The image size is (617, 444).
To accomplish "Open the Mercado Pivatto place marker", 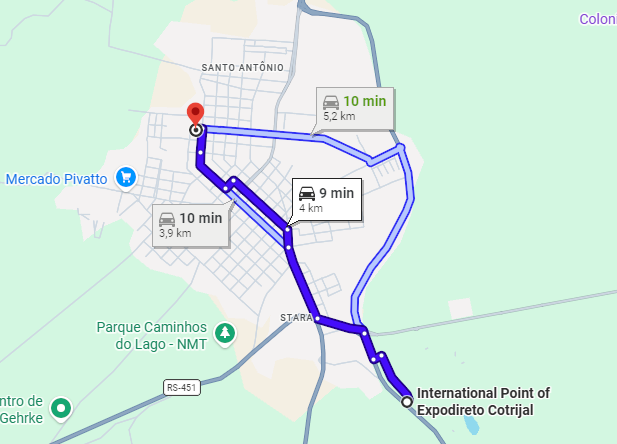I will pos(126,178).
